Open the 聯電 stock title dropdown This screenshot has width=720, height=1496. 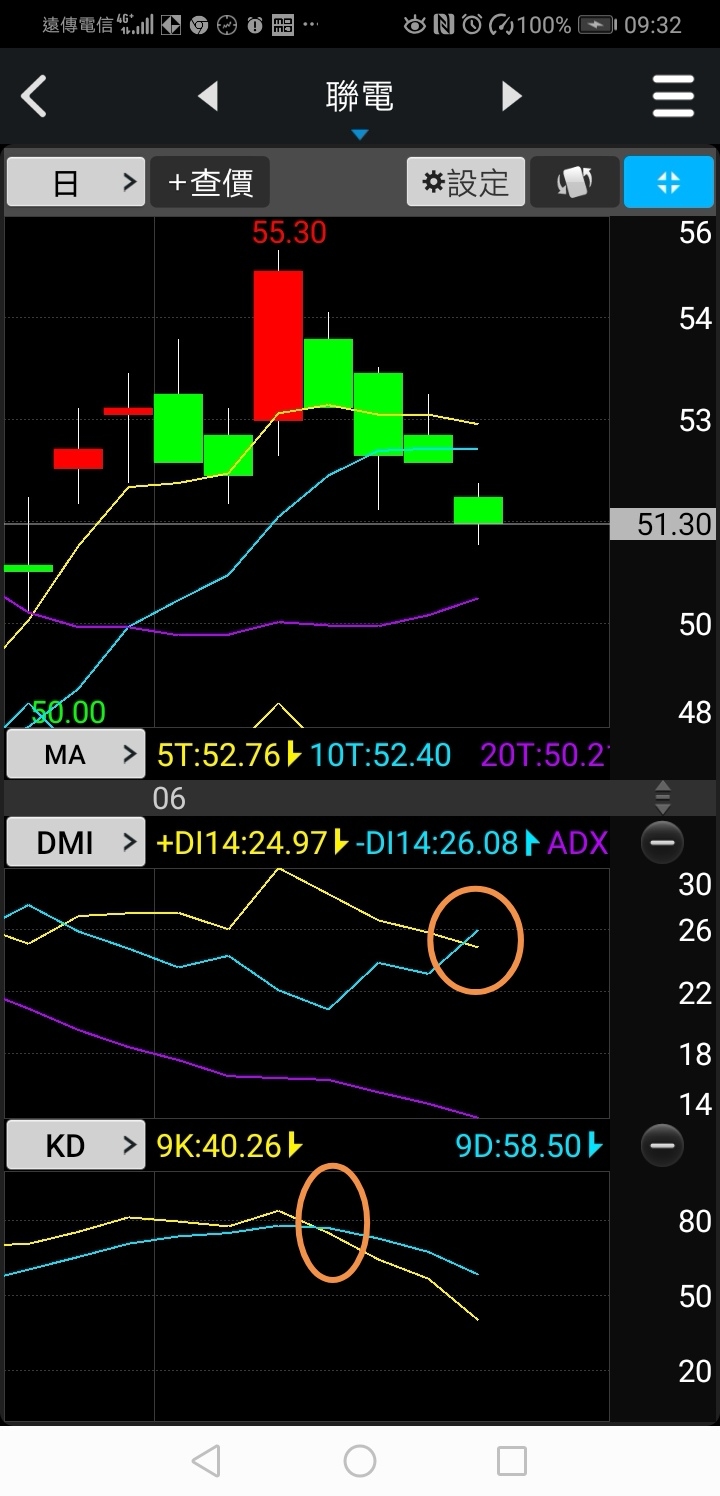tap(360, 105)
